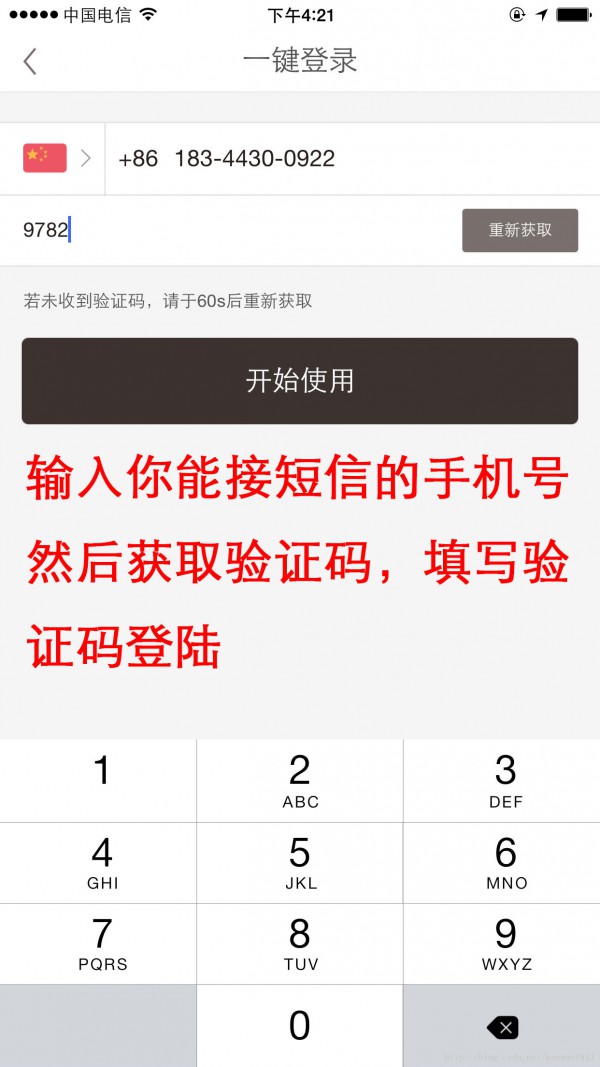
Task: Go back from the 一键登录 screen
Action: (30, 61)
